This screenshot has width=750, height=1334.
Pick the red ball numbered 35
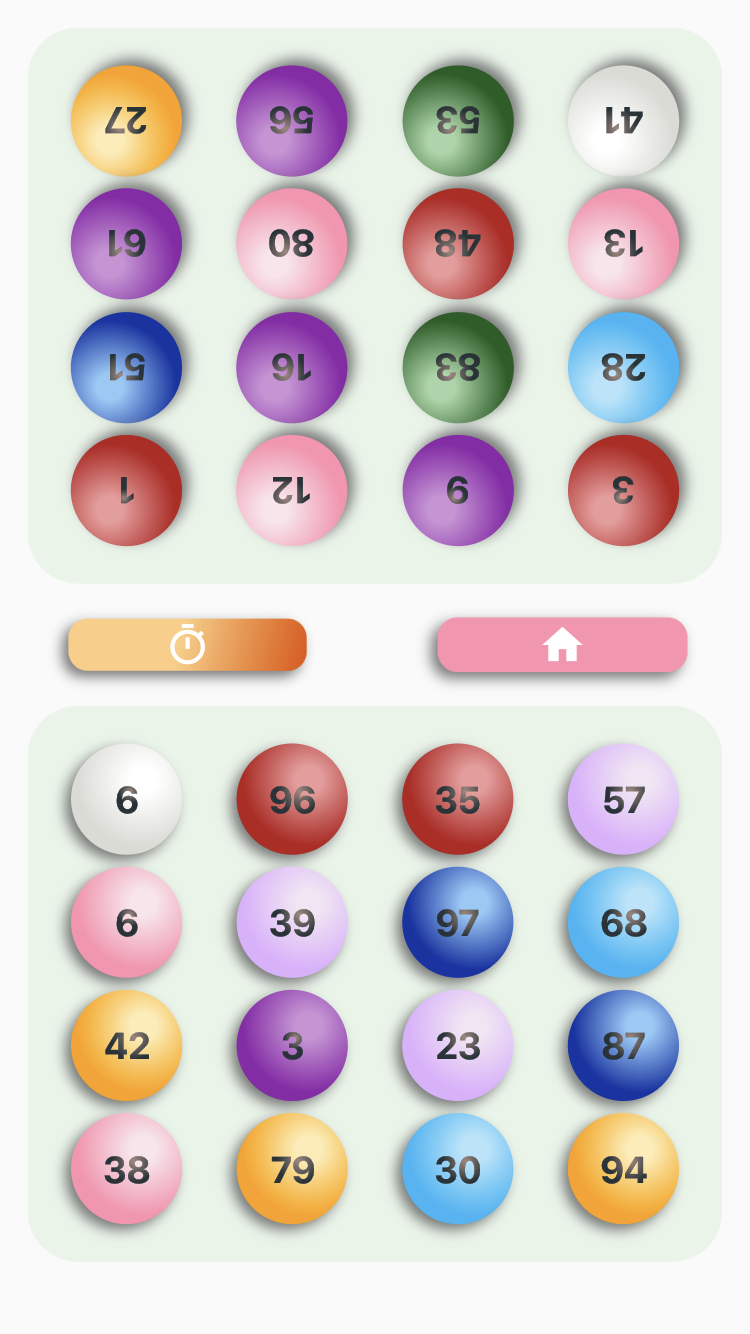(x=458, y=799)
